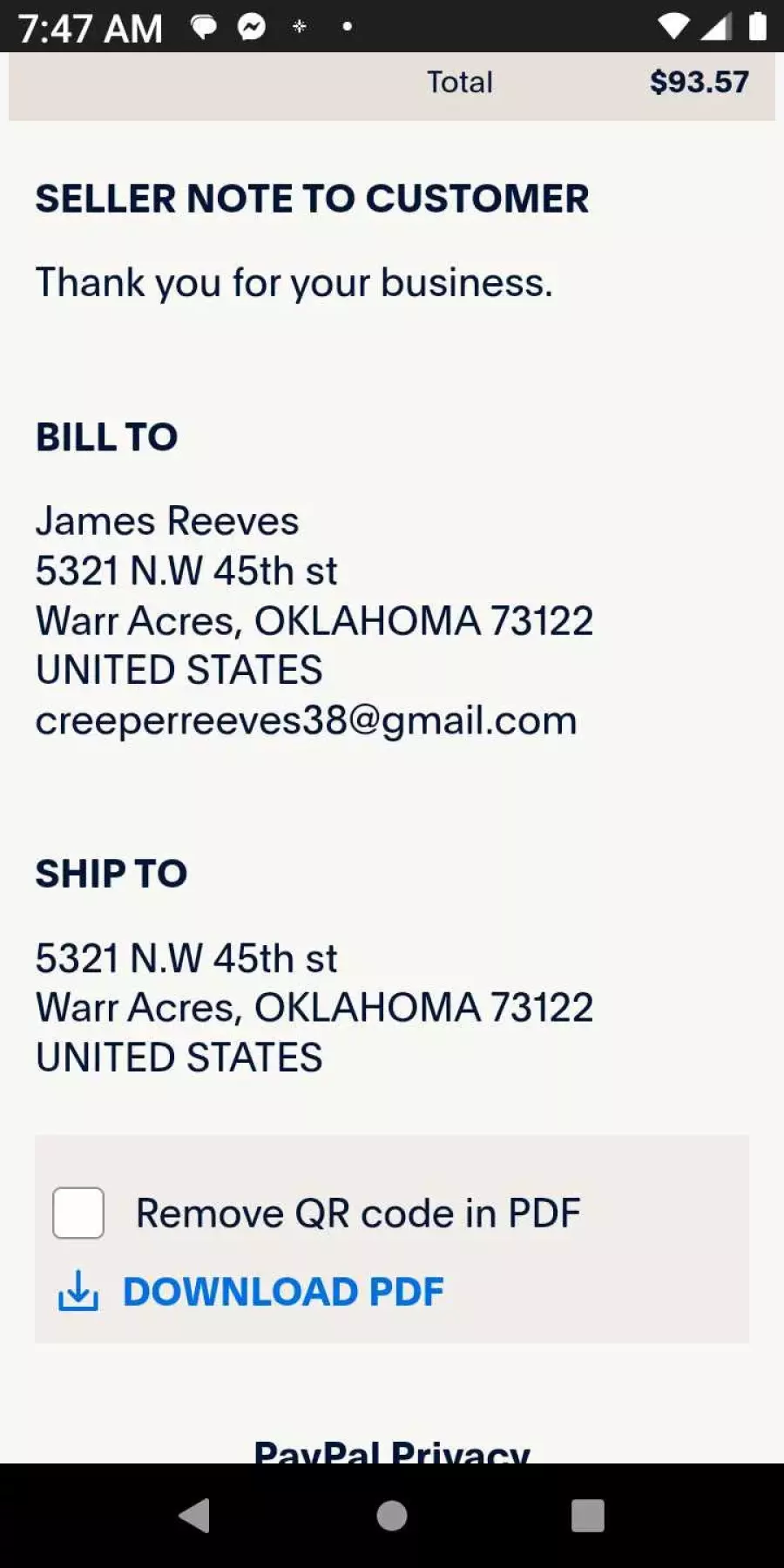Open the PayPal Privacy link
This screenshot has width=784, height=1568.
(x=392, y=1450)
